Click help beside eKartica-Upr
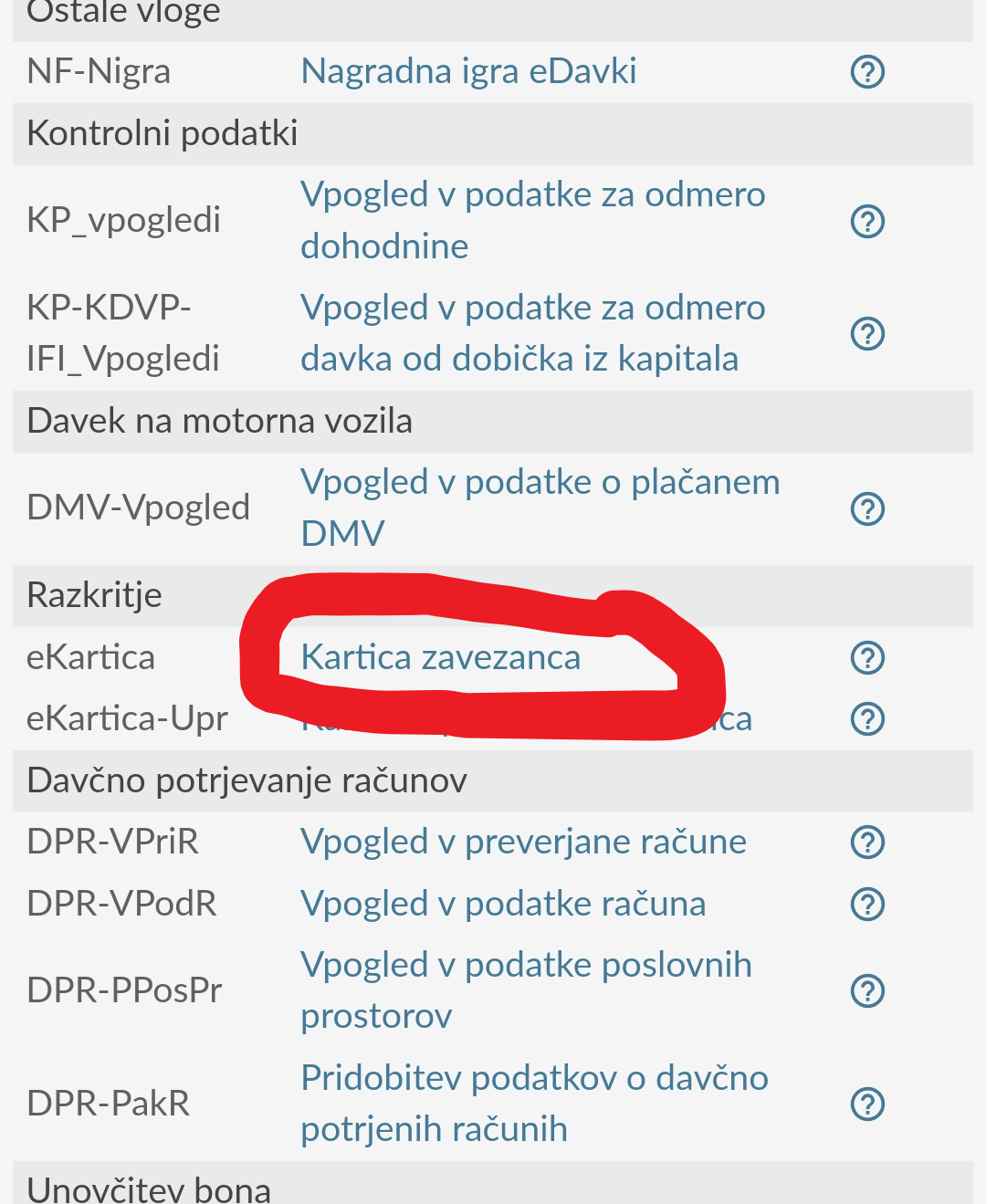The width and height of the screenshot is (986, 1204). point(866,718)
